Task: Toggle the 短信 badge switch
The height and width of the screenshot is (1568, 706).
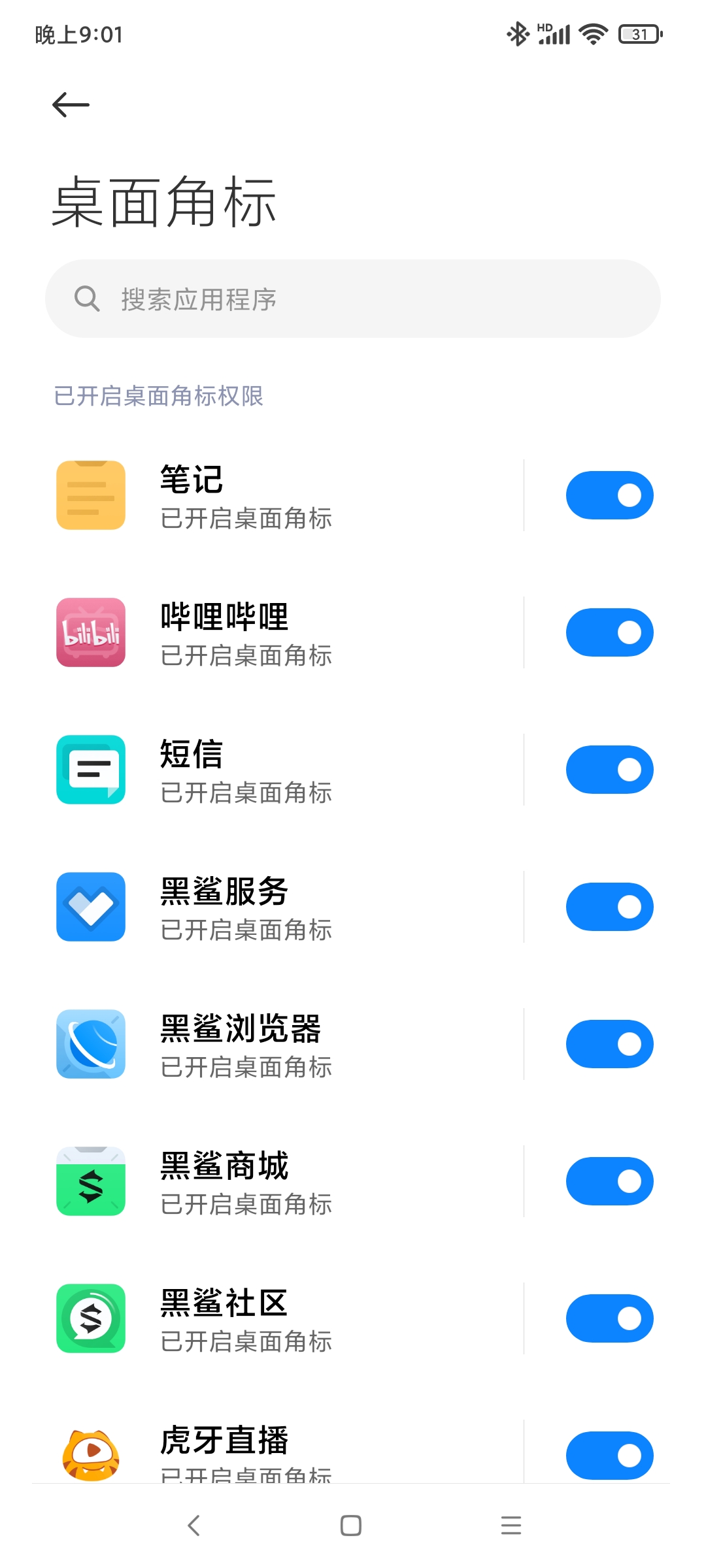Action: pos(609,770)
